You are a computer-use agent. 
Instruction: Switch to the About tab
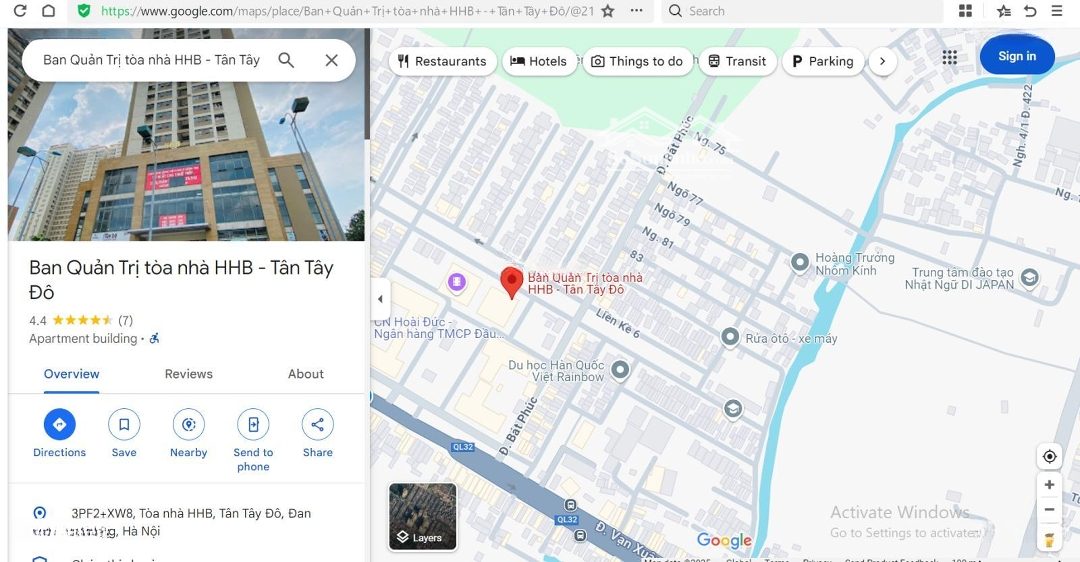306,374
